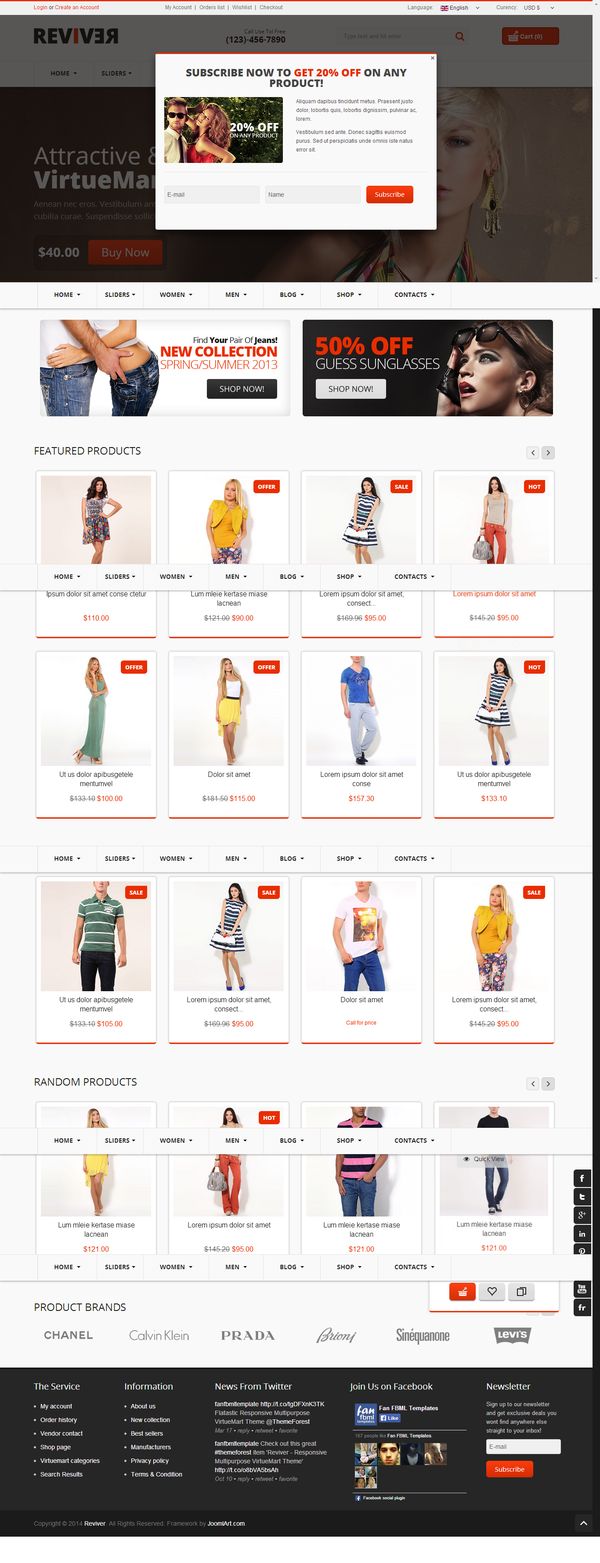This screenshot has width=600, height=1563.
Task: Jump back to top with the arrow button
Action: point(583,1523)
